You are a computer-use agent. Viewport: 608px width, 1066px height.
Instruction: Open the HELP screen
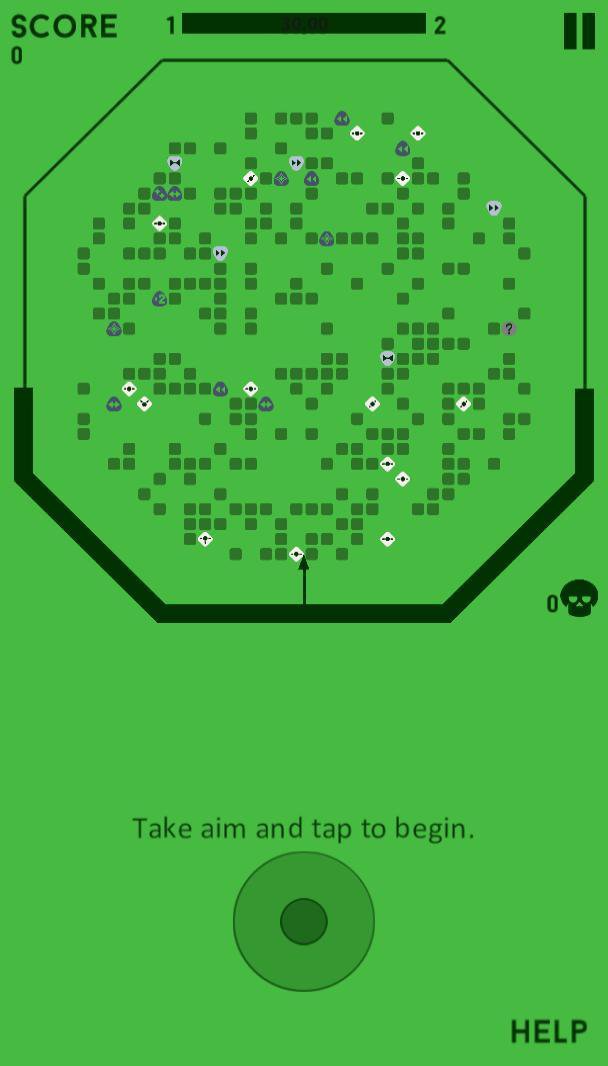[x=549, y=1032]
